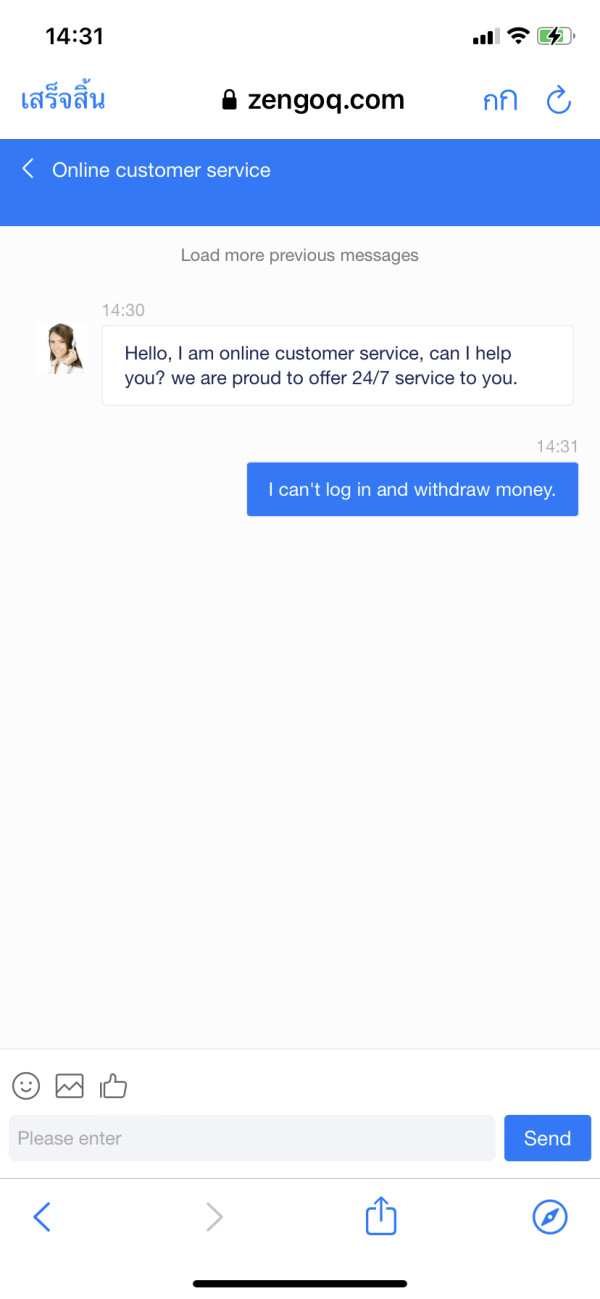Focus the 'Please enter' message field
Screen dimensions: 600x1299
252,1138
